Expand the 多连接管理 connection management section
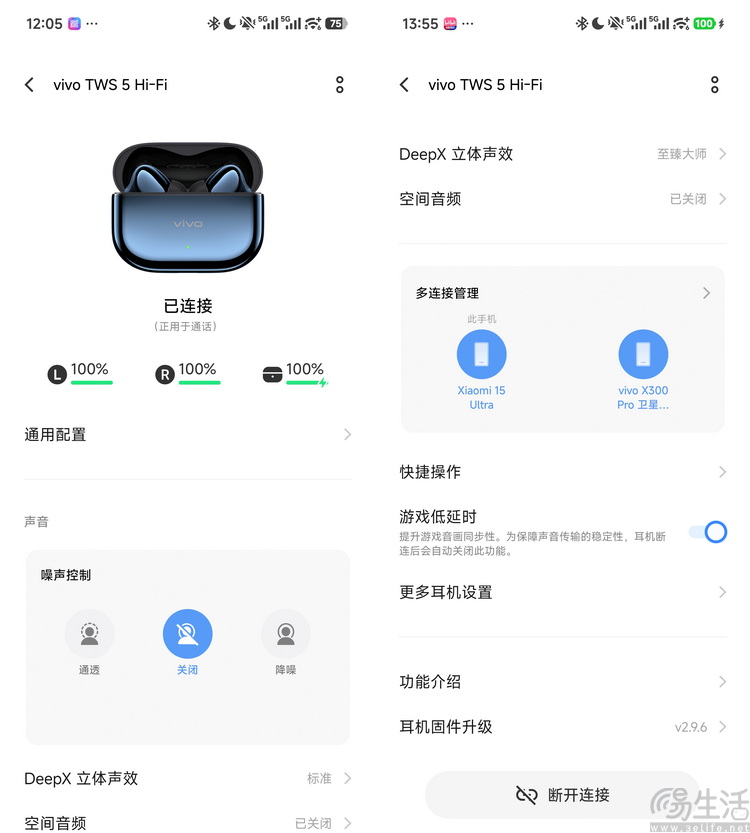The image size is (750, 833). [x=563, y=293]
